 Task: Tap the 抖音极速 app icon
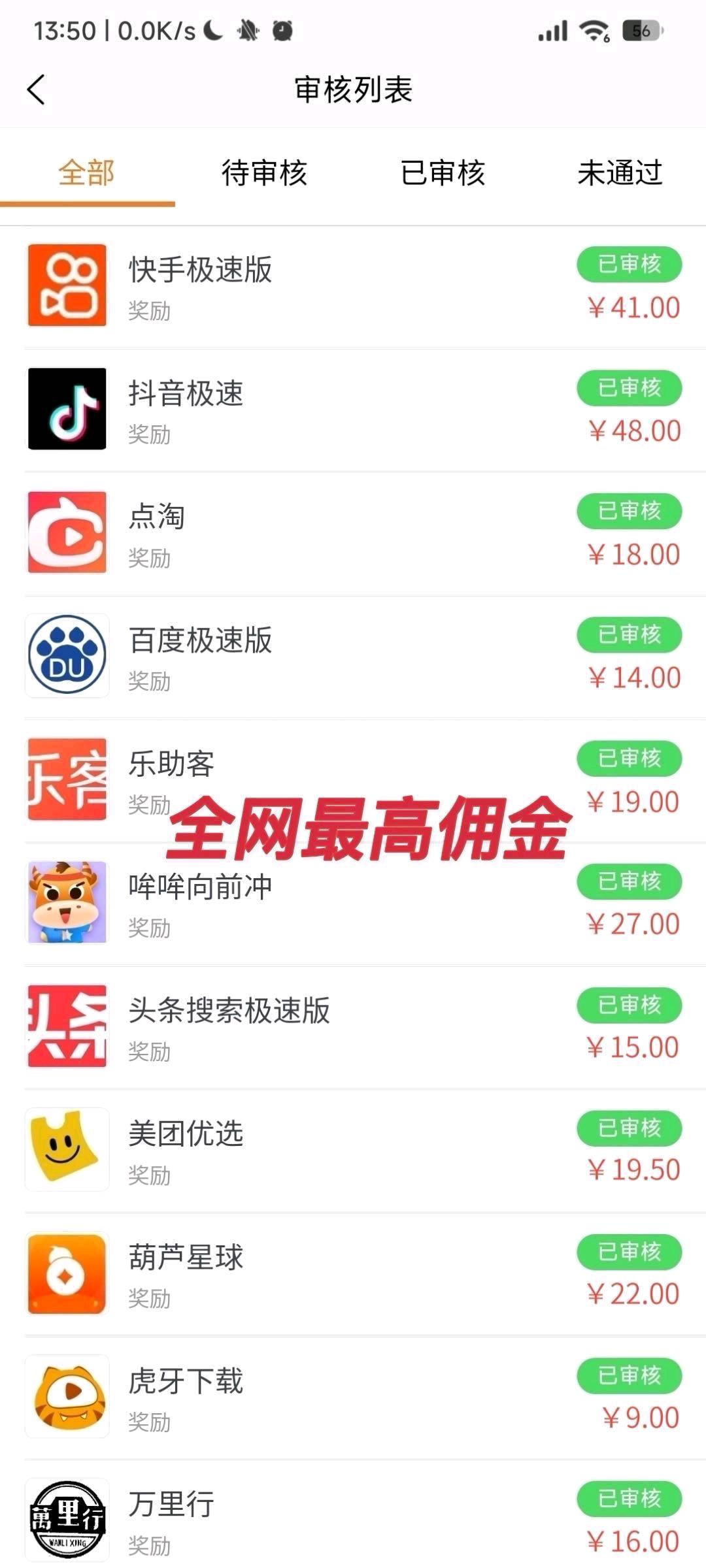pos(67,408)
